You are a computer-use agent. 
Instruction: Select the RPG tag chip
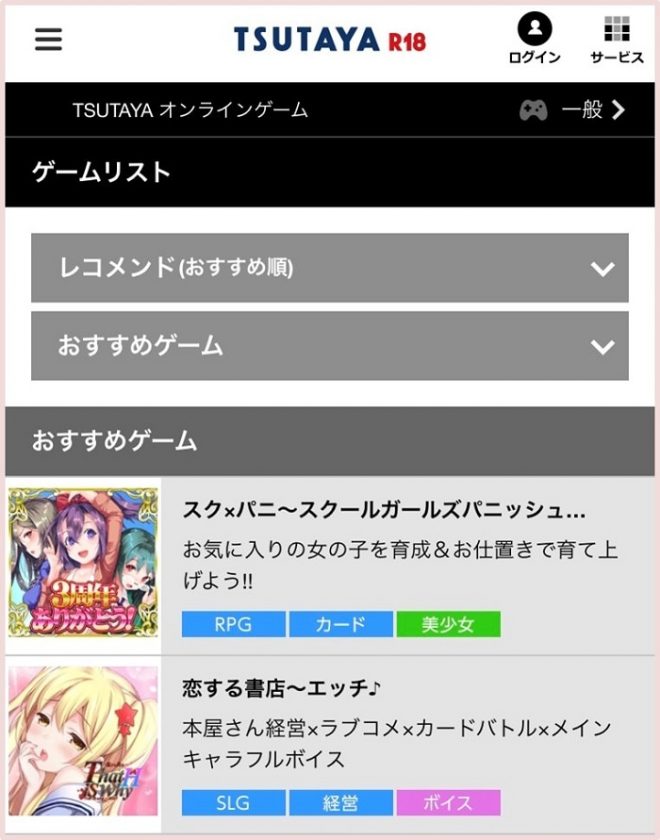click(233, 625)
